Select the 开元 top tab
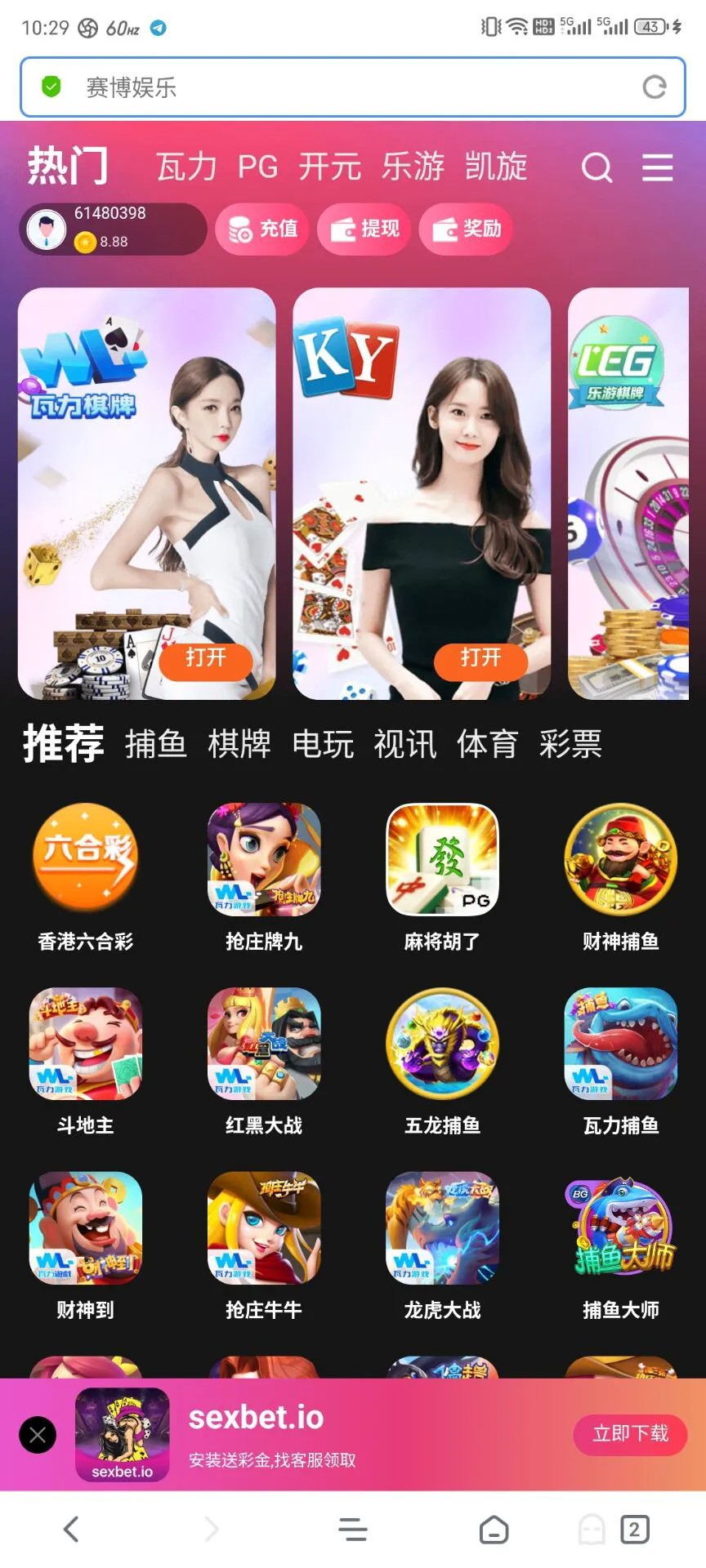 pyautogui.click(x=329, y=167)
